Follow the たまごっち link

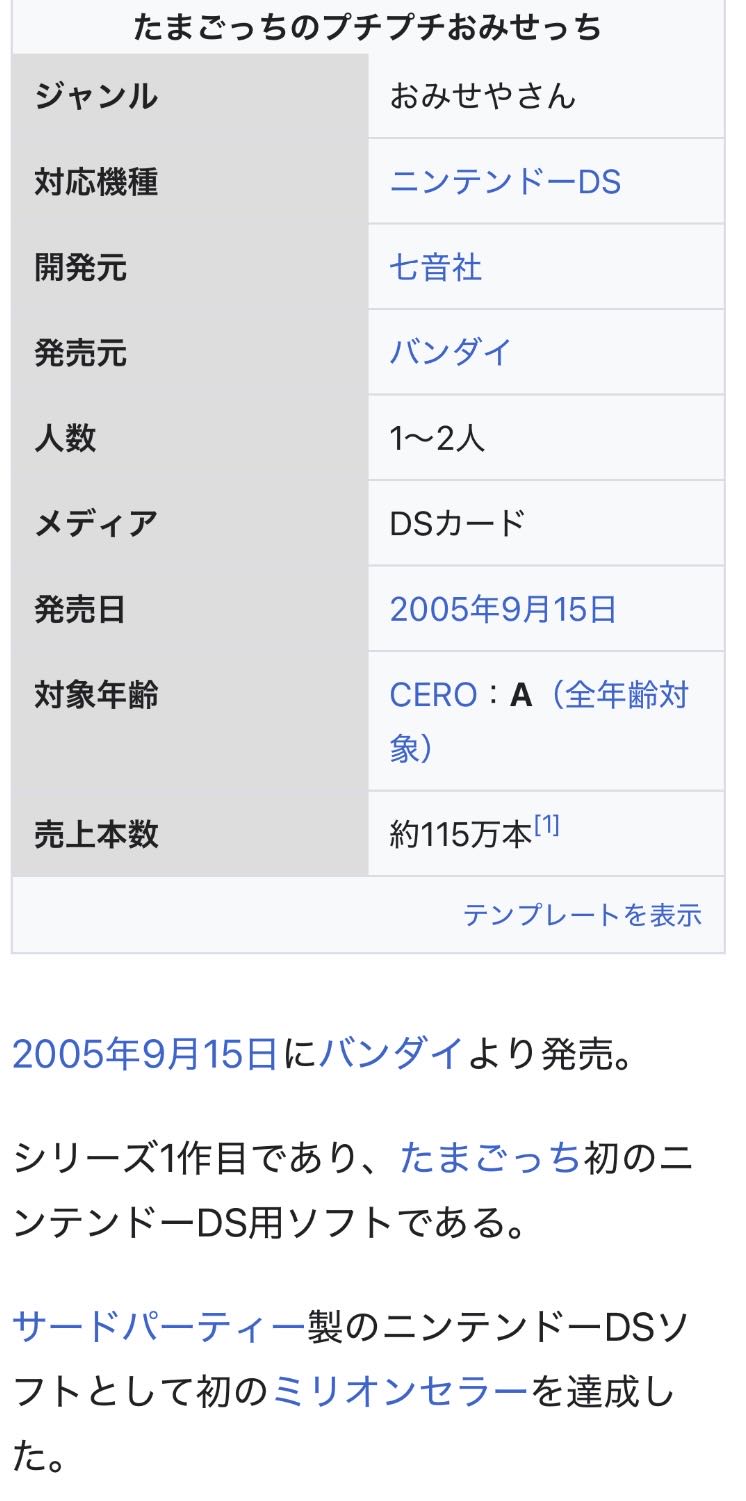coord(490,1158)
